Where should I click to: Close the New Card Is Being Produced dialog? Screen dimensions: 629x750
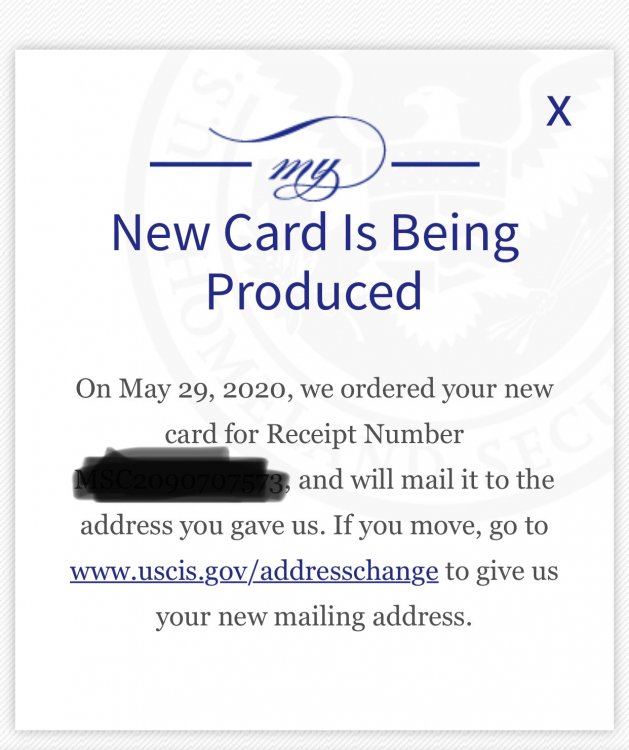558,112
